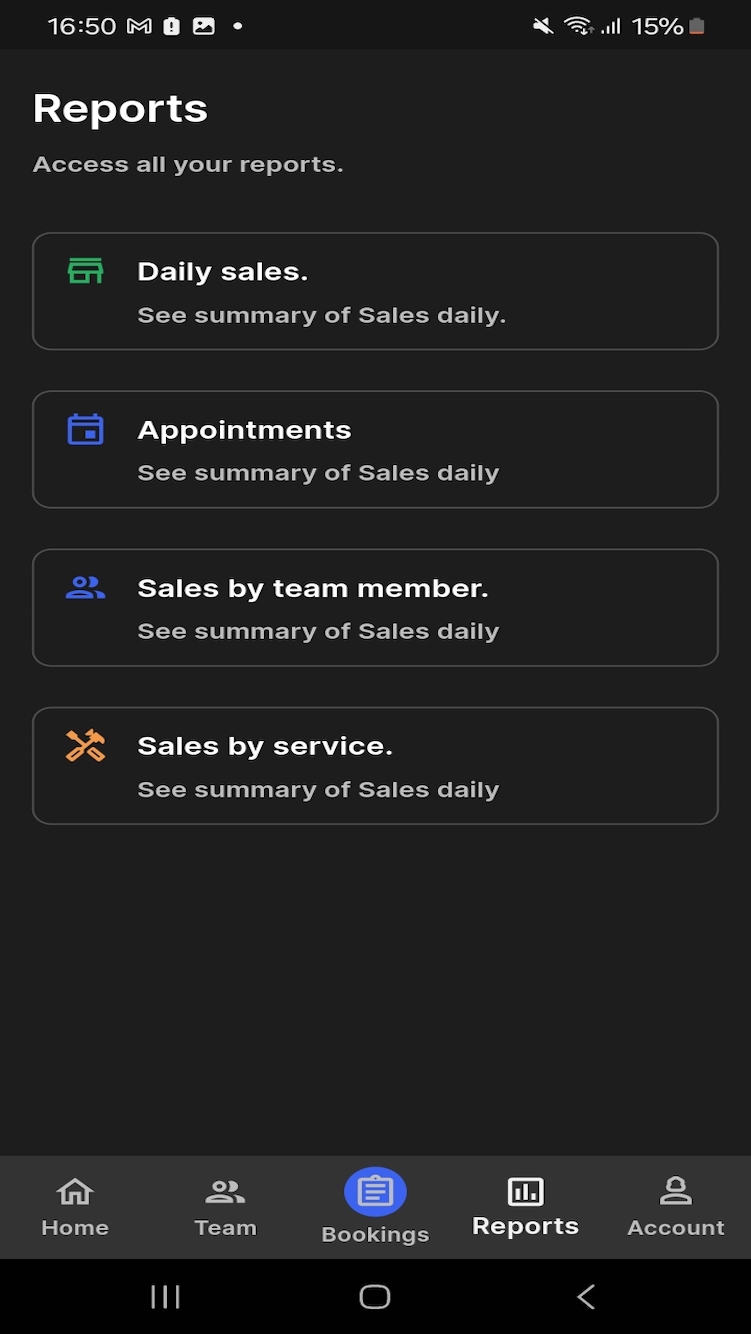Go to the Home tab
The height and width of the screenshot is (1334, 751).
(x=75, y=1207)
